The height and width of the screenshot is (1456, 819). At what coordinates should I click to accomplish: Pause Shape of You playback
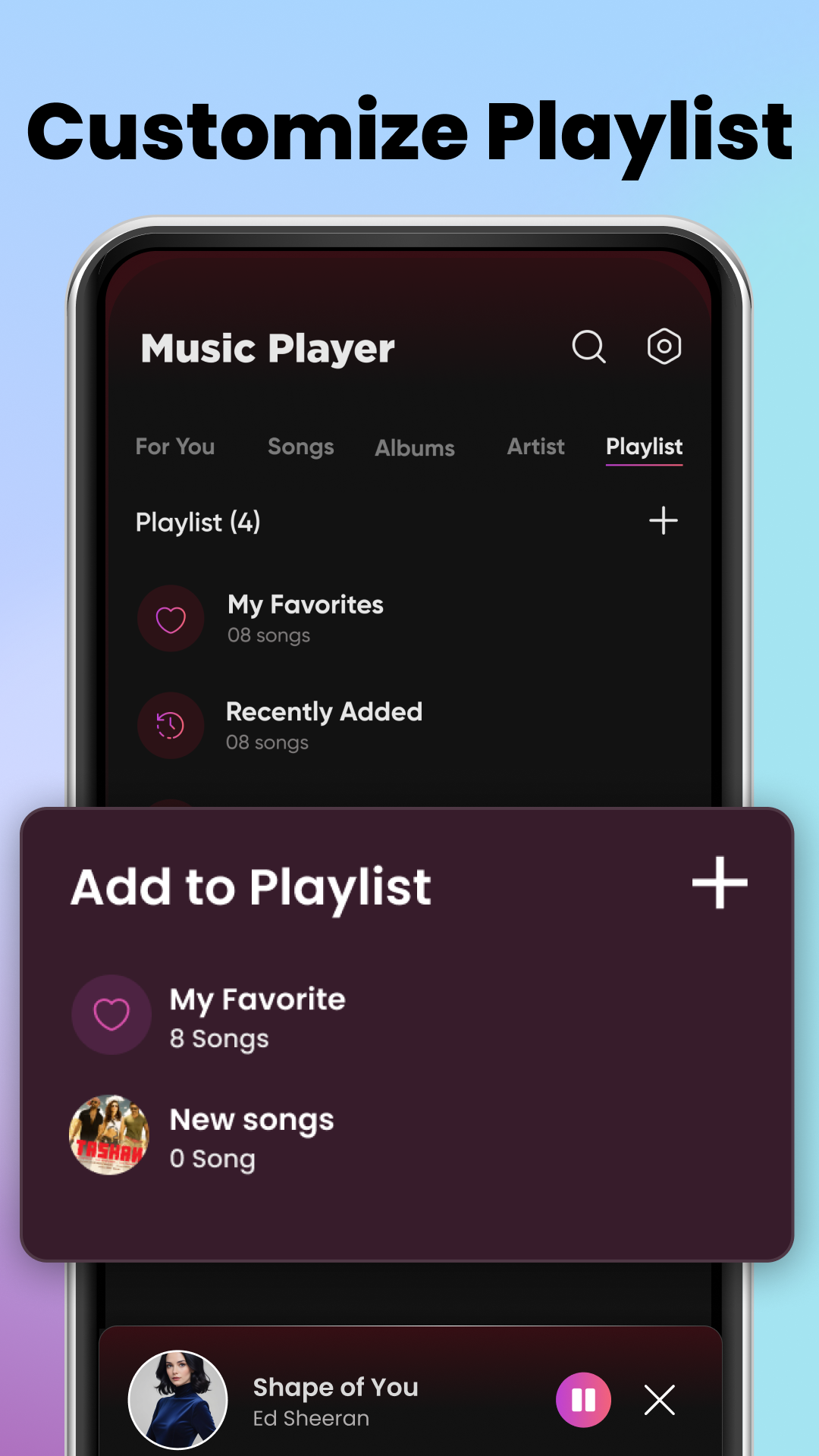click(x=584, y=1399)
